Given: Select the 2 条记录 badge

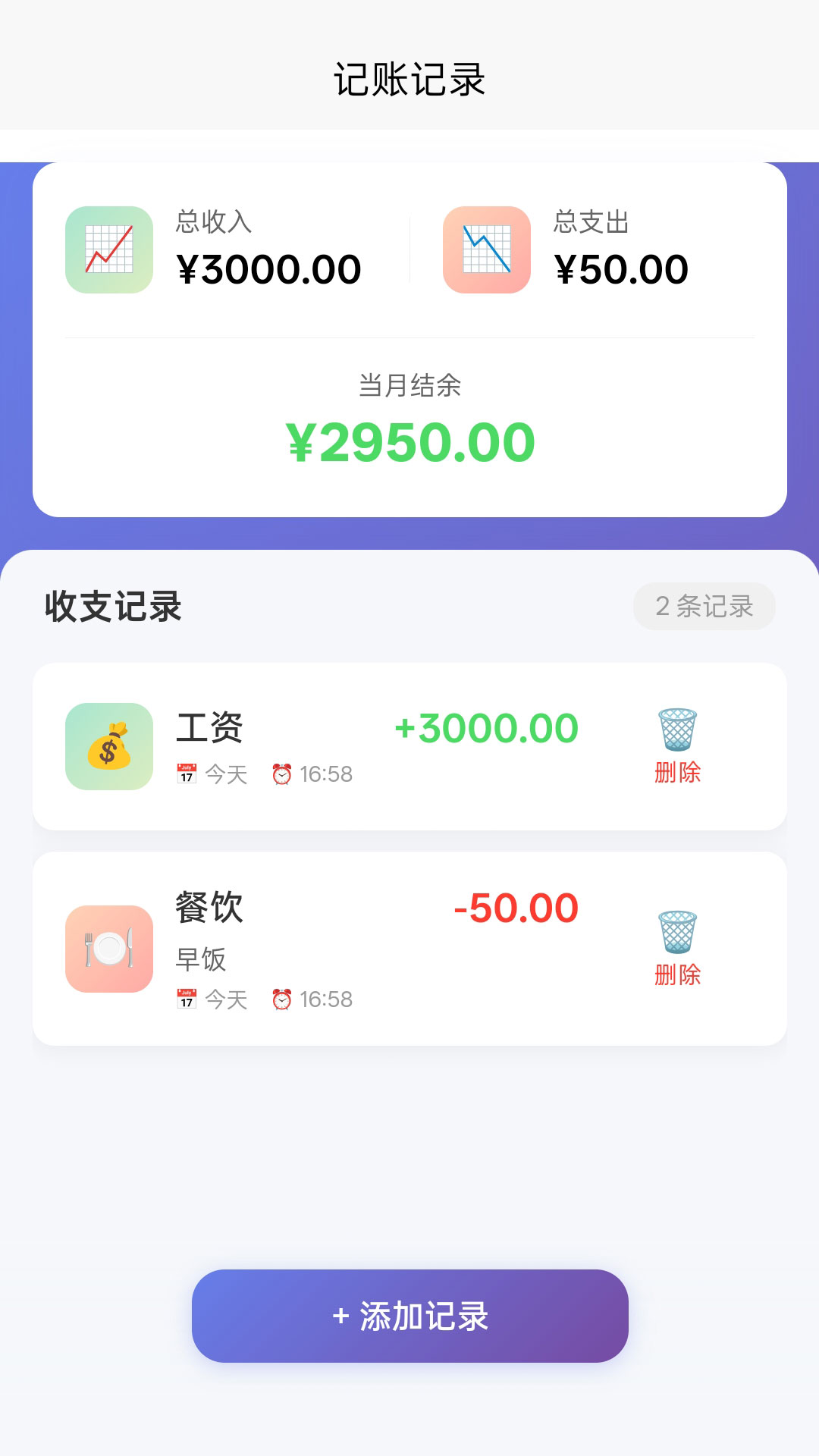Looking at the screenshot, I should (x=704, y=606).
